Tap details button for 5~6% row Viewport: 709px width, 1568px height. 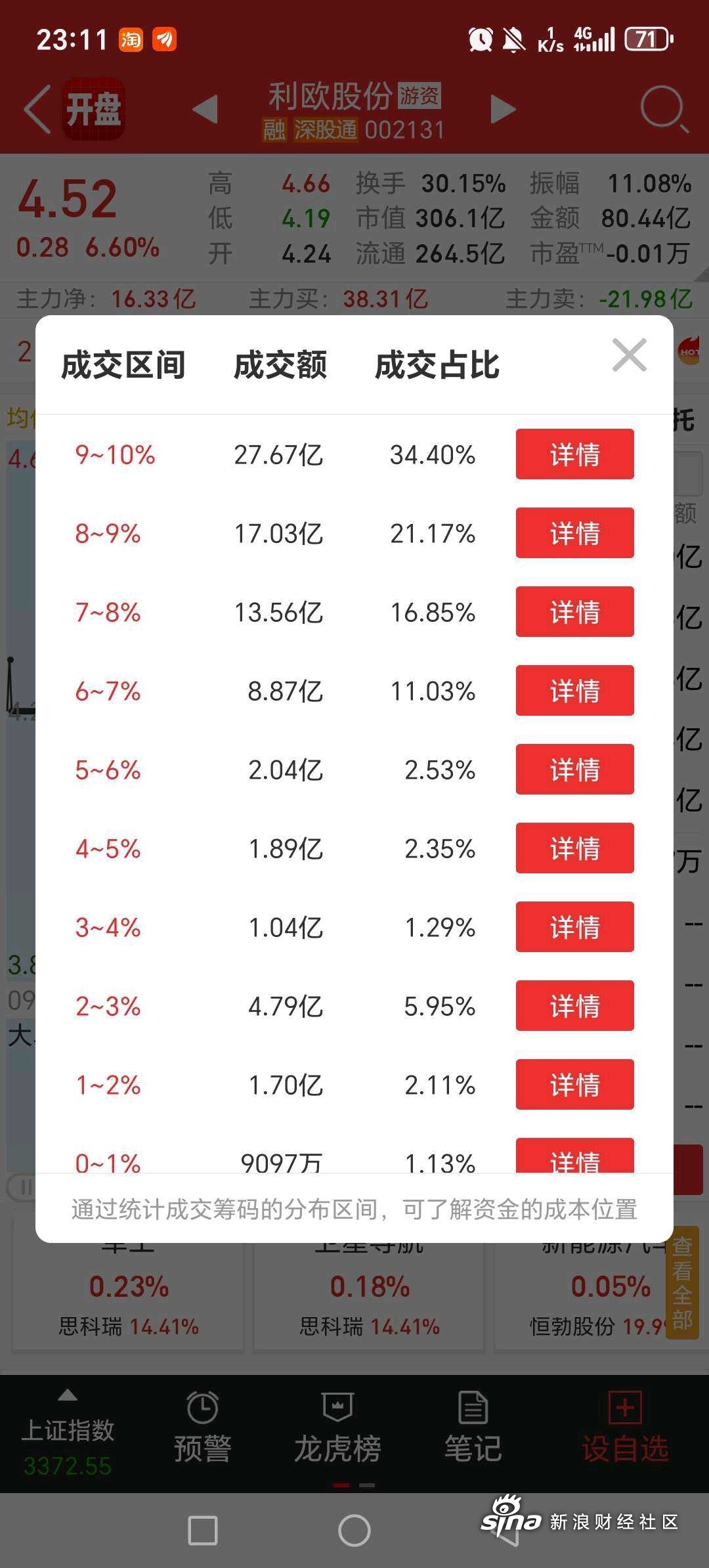(x=574, y=769)
